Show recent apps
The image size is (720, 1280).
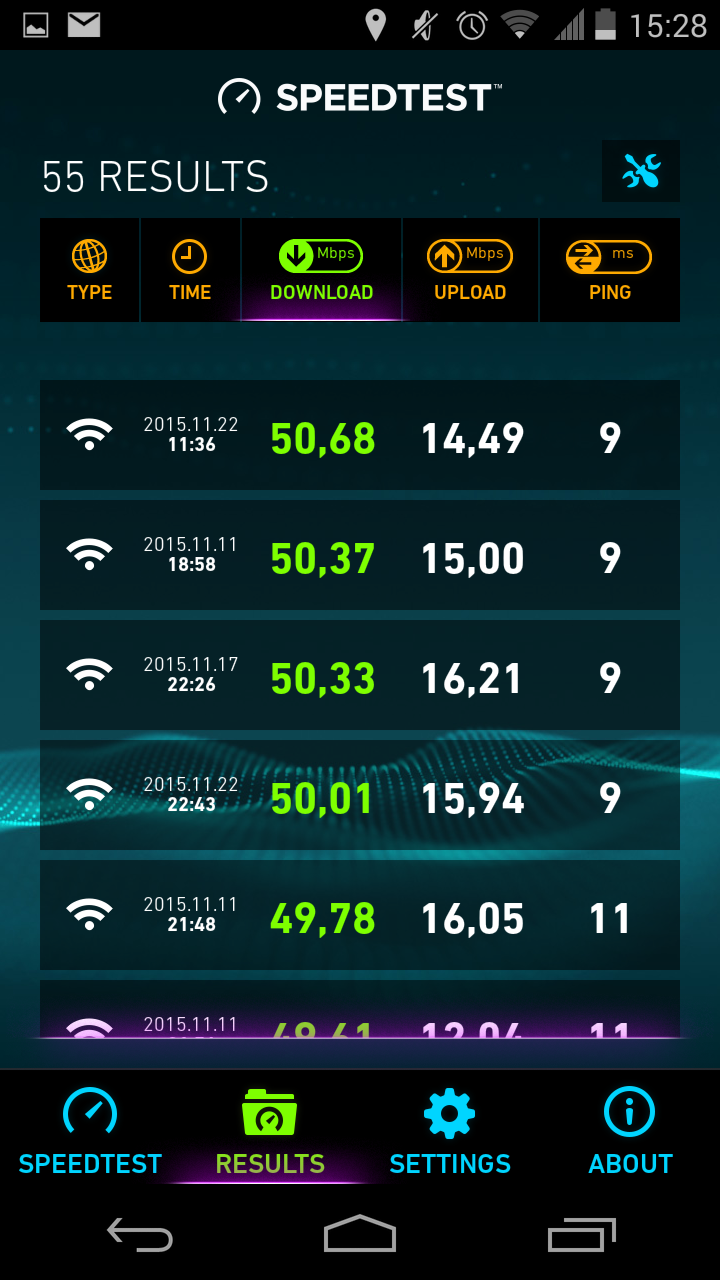coord(582,1235)
